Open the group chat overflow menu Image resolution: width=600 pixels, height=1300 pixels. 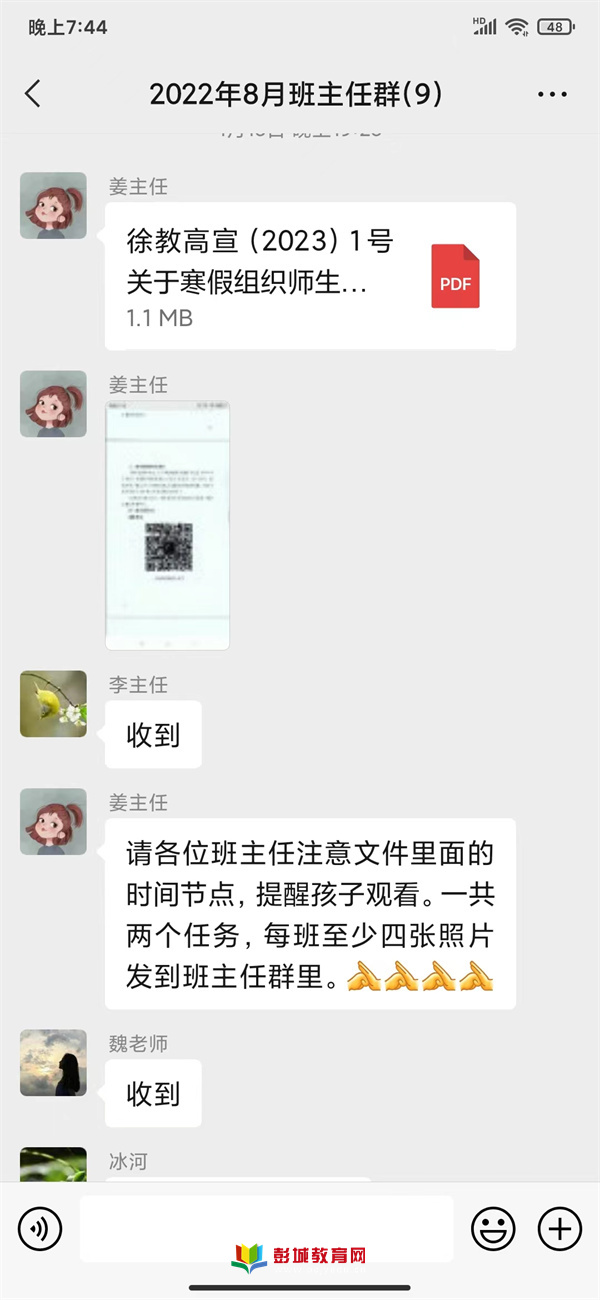click(552, 95)
